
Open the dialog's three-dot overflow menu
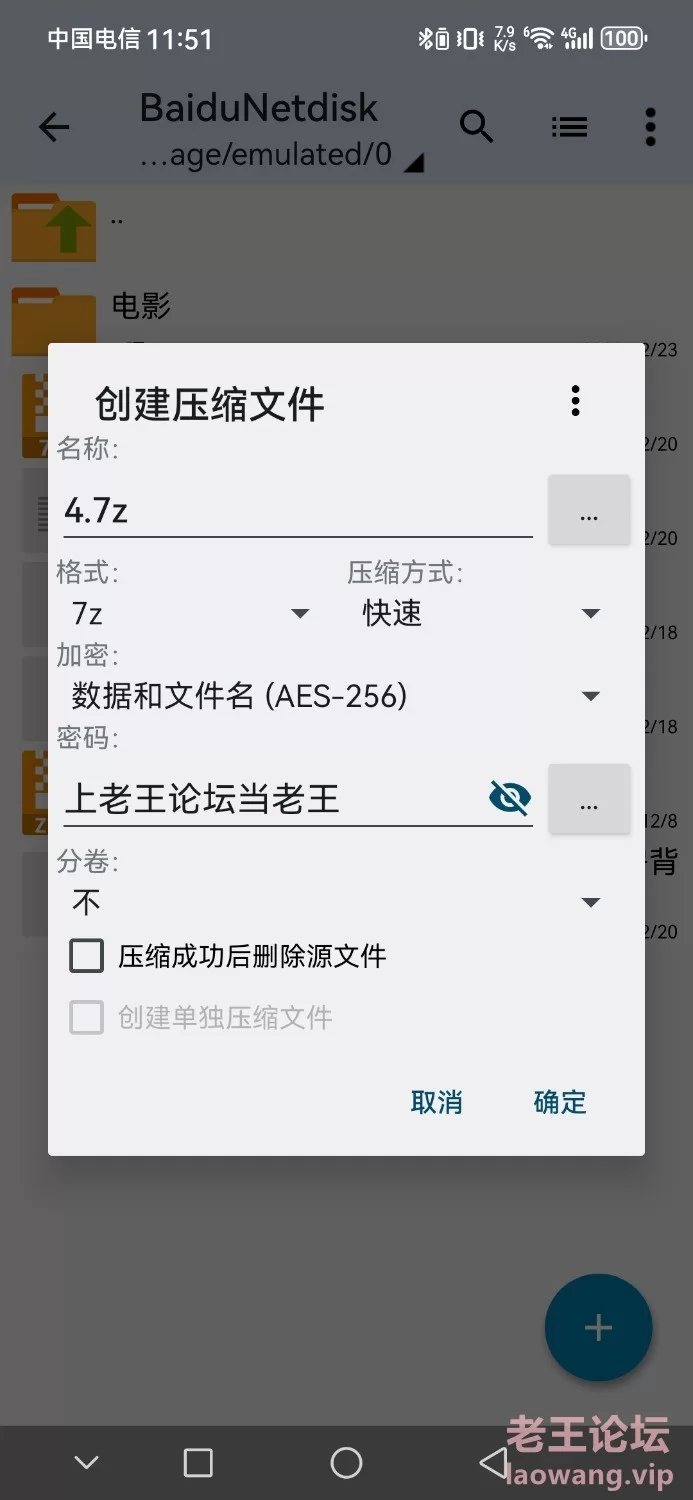click(575, 401)
